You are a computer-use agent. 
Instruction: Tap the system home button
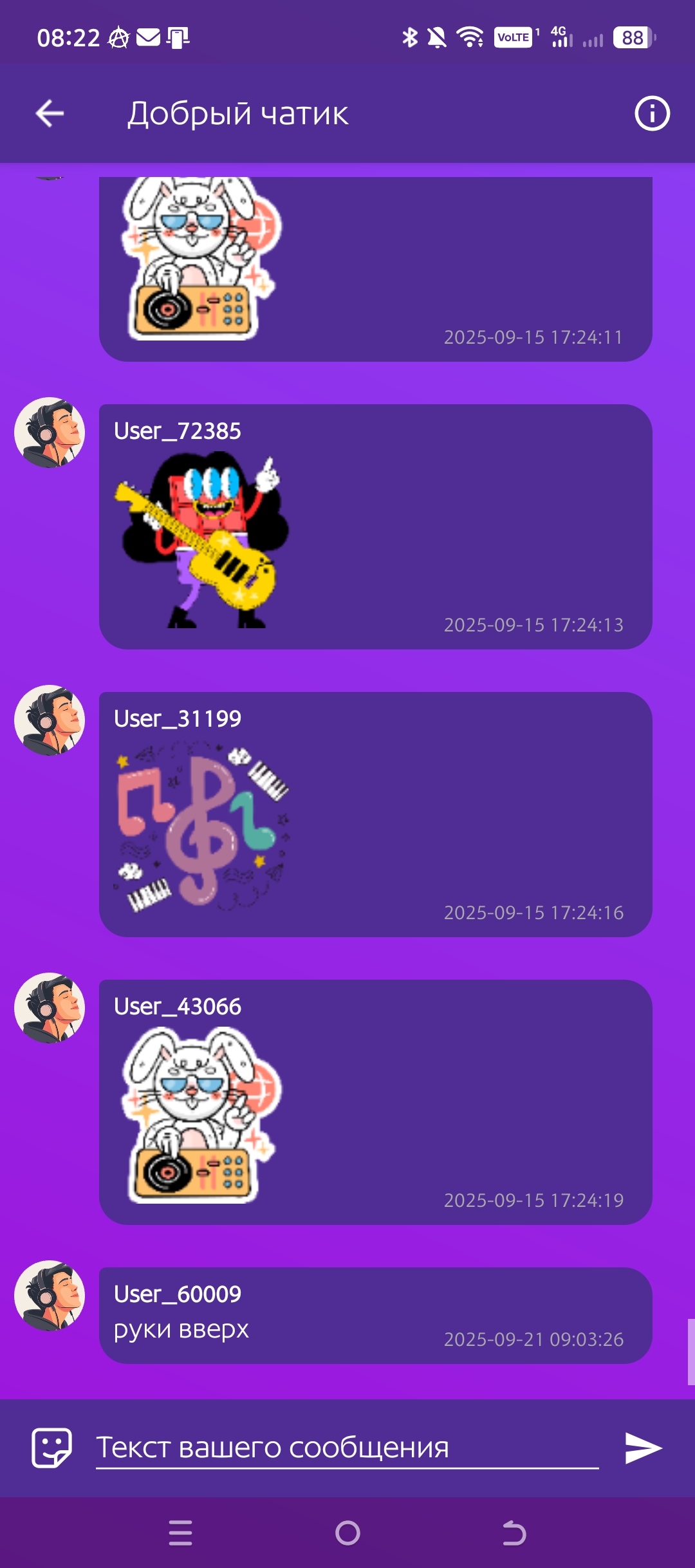pos(347,1533)
